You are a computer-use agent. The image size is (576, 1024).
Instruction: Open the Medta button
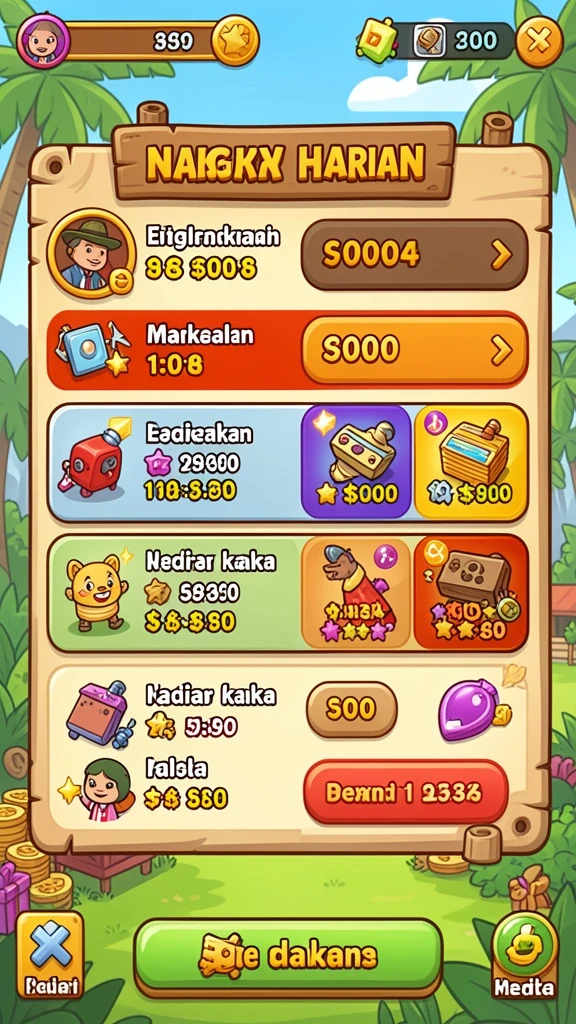tap(525, 954)
